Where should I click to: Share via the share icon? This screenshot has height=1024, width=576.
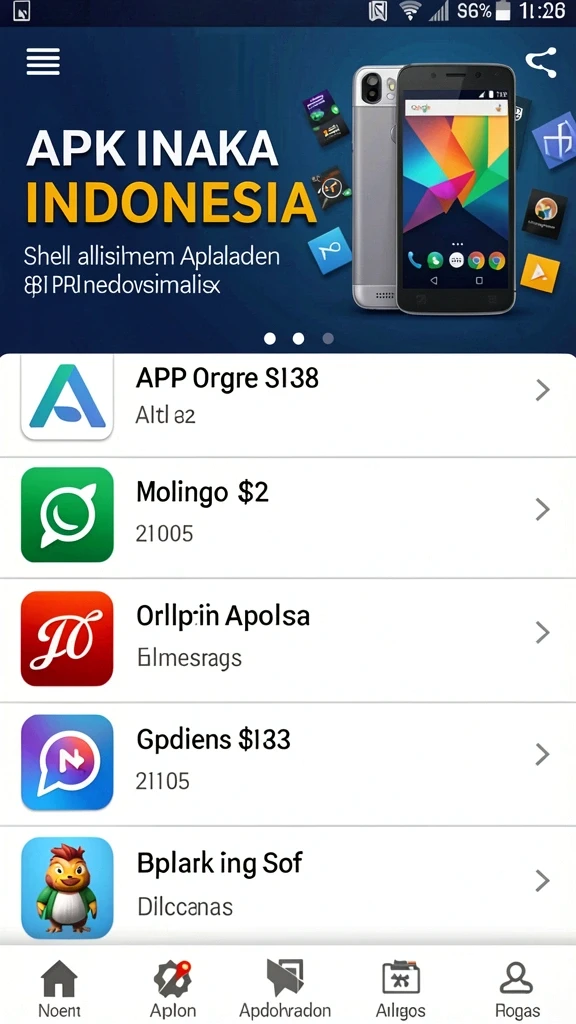[x=541, y=63]
